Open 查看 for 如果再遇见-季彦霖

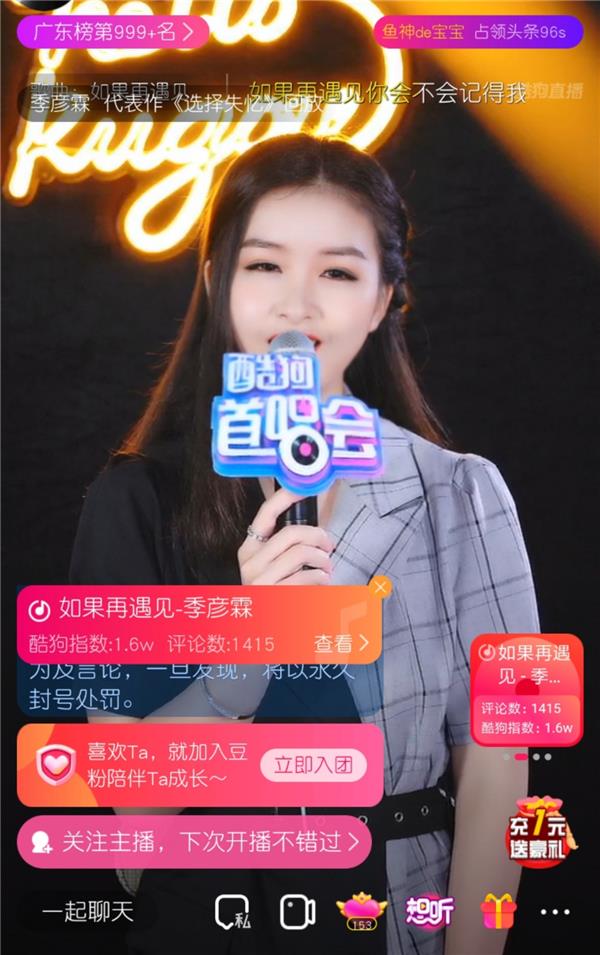342,643
